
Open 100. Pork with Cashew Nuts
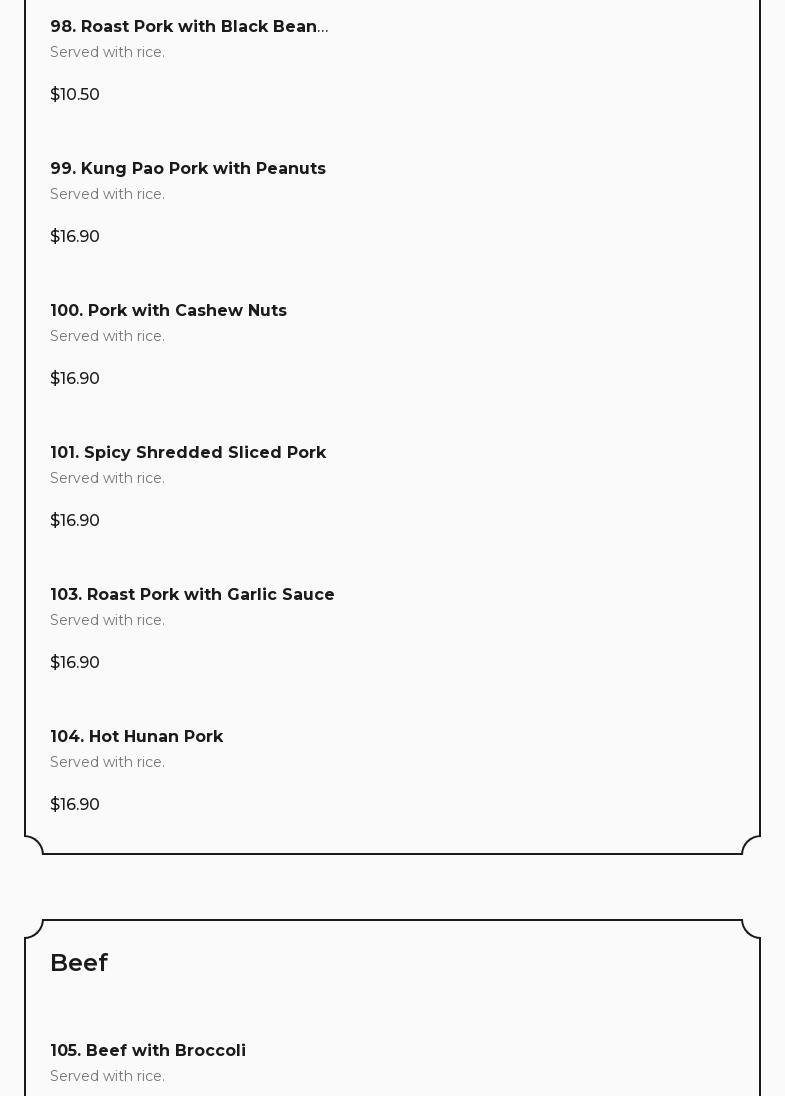(168, 311)
